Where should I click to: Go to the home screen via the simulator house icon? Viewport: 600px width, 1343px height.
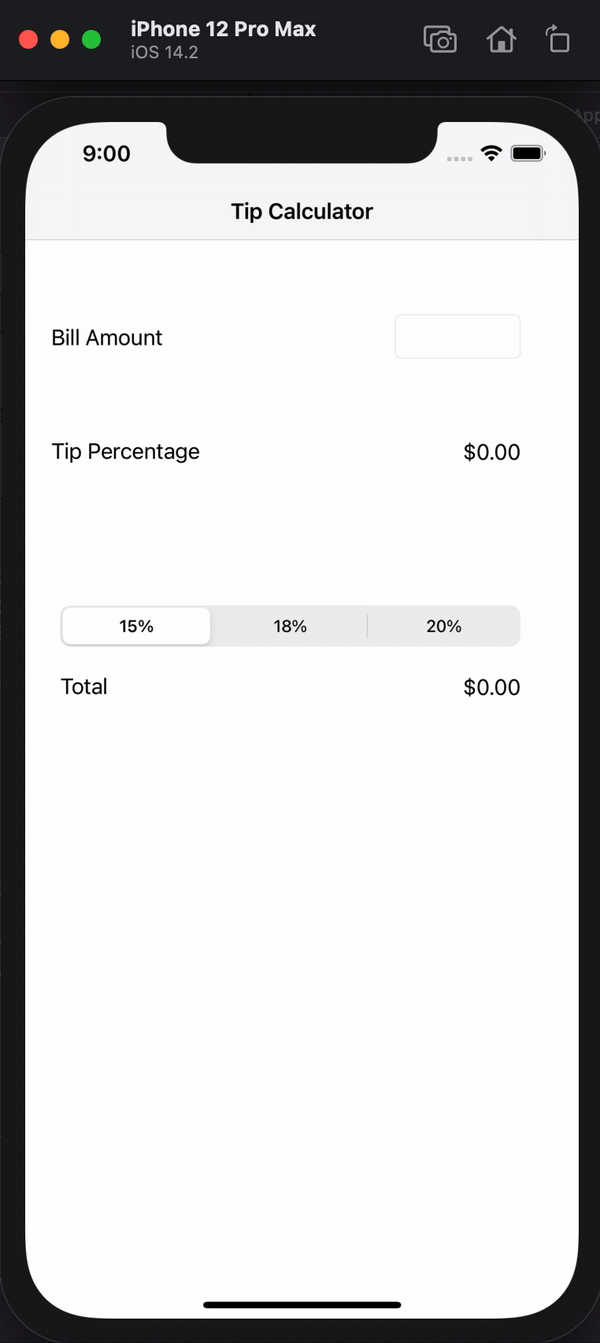(501, 40)
